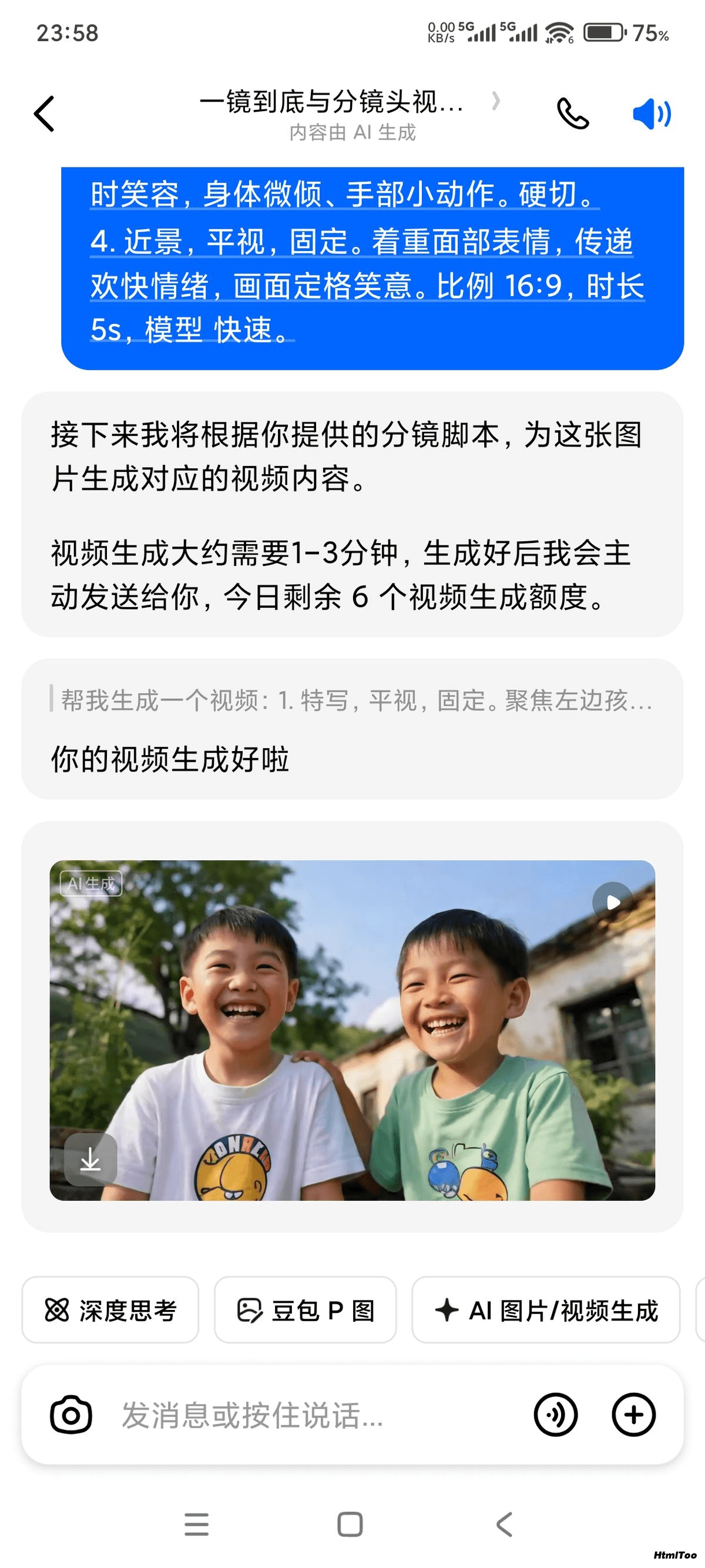705x1568 pixels.
Task: Open the plus attachments menu
Action: [x=633, y=1415]
